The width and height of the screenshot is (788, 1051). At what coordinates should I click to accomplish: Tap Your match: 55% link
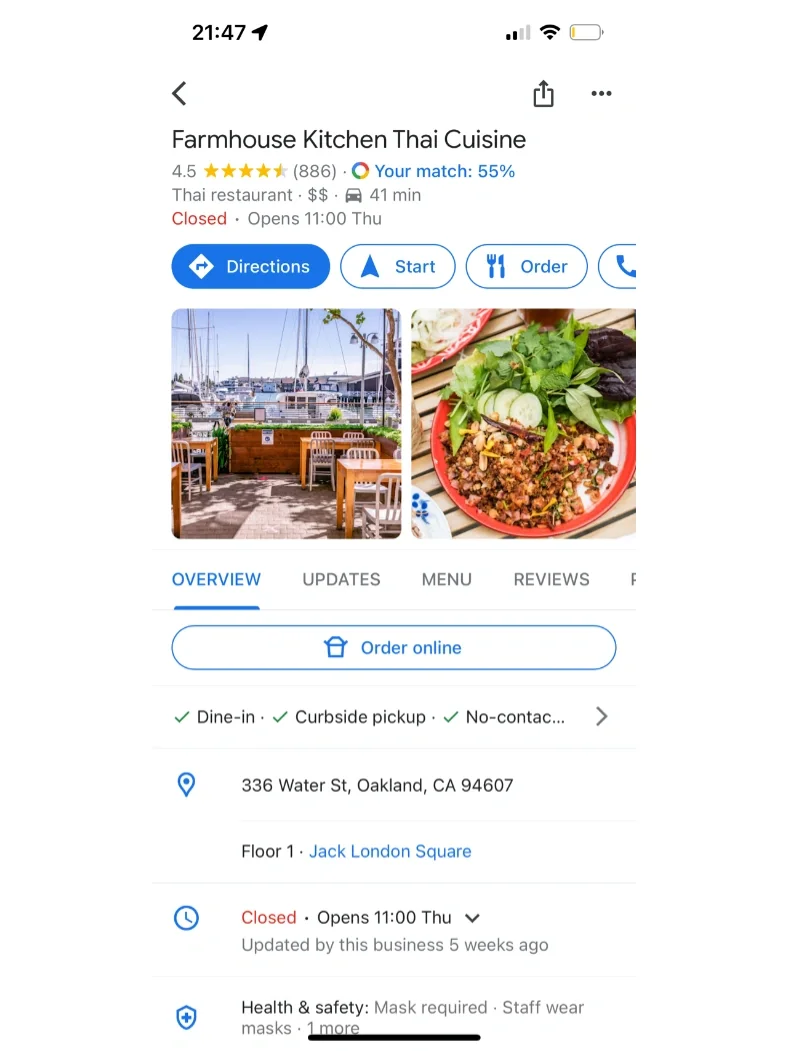point(444,171)
